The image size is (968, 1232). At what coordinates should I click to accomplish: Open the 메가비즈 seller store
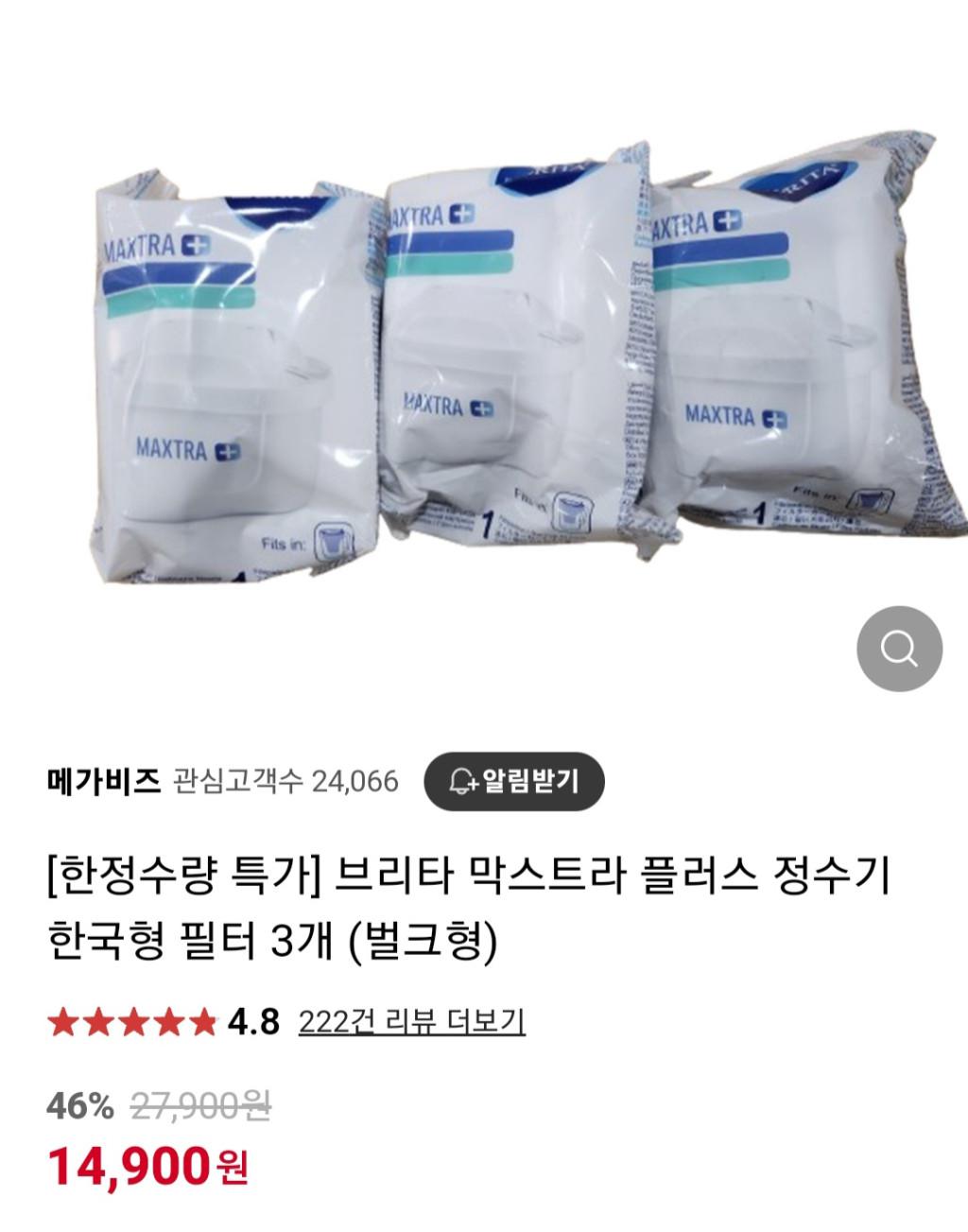click(103, 781)
